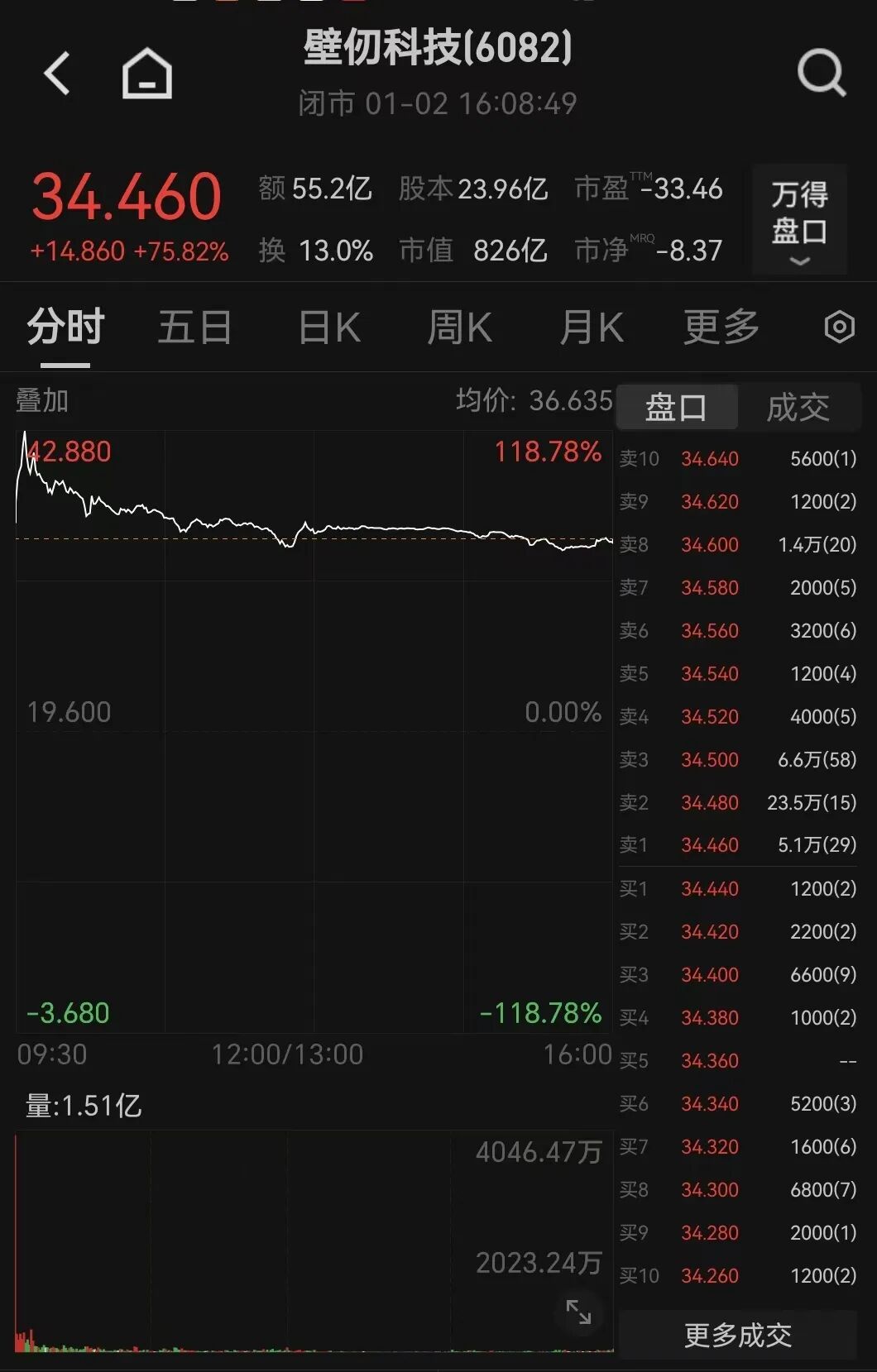Open the home icon
The height and width of the screenshot is (1372, 877).
click(147, 74)
